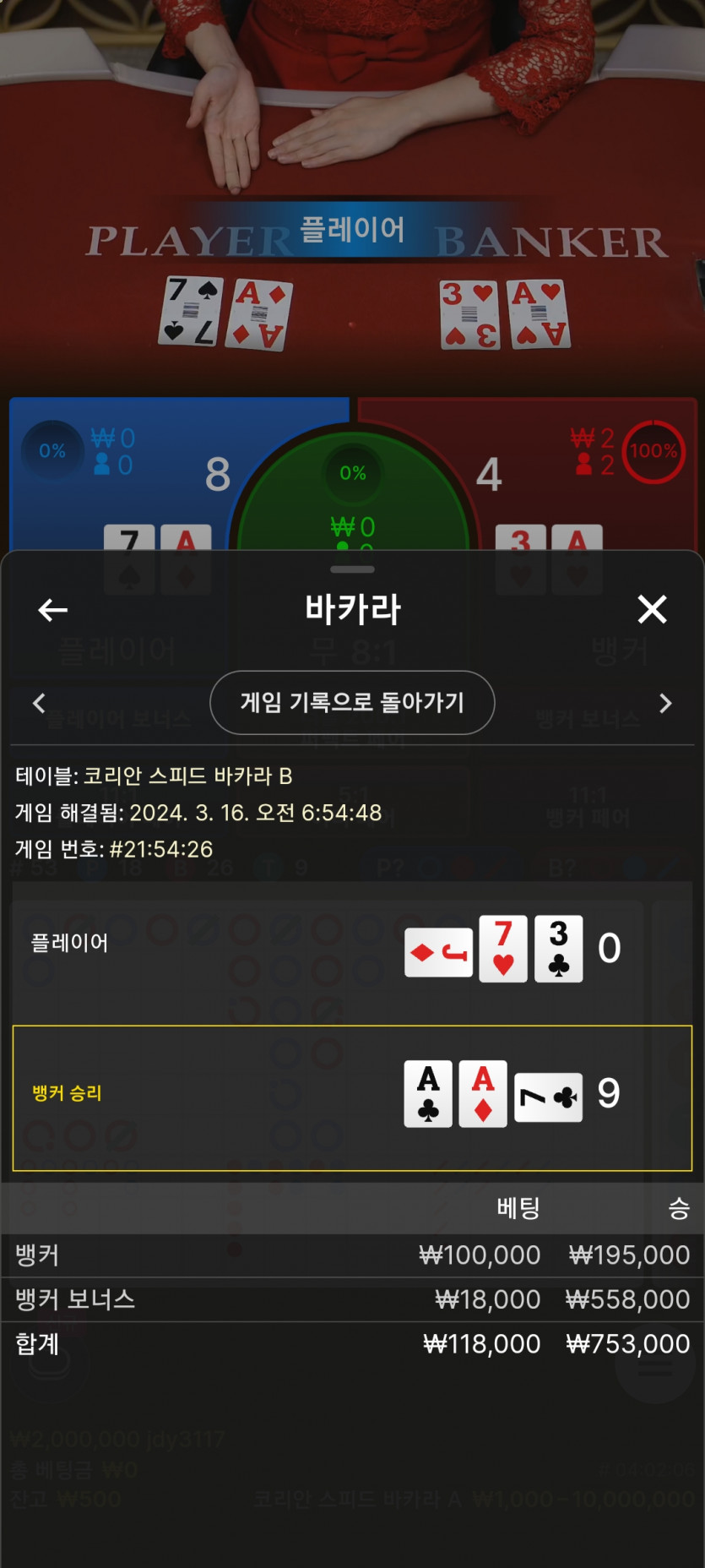Go back with the arrow next to 바카라
The height and width of the screenshot is (1568, 705).
pyautogui.click(x=52, y=609)
